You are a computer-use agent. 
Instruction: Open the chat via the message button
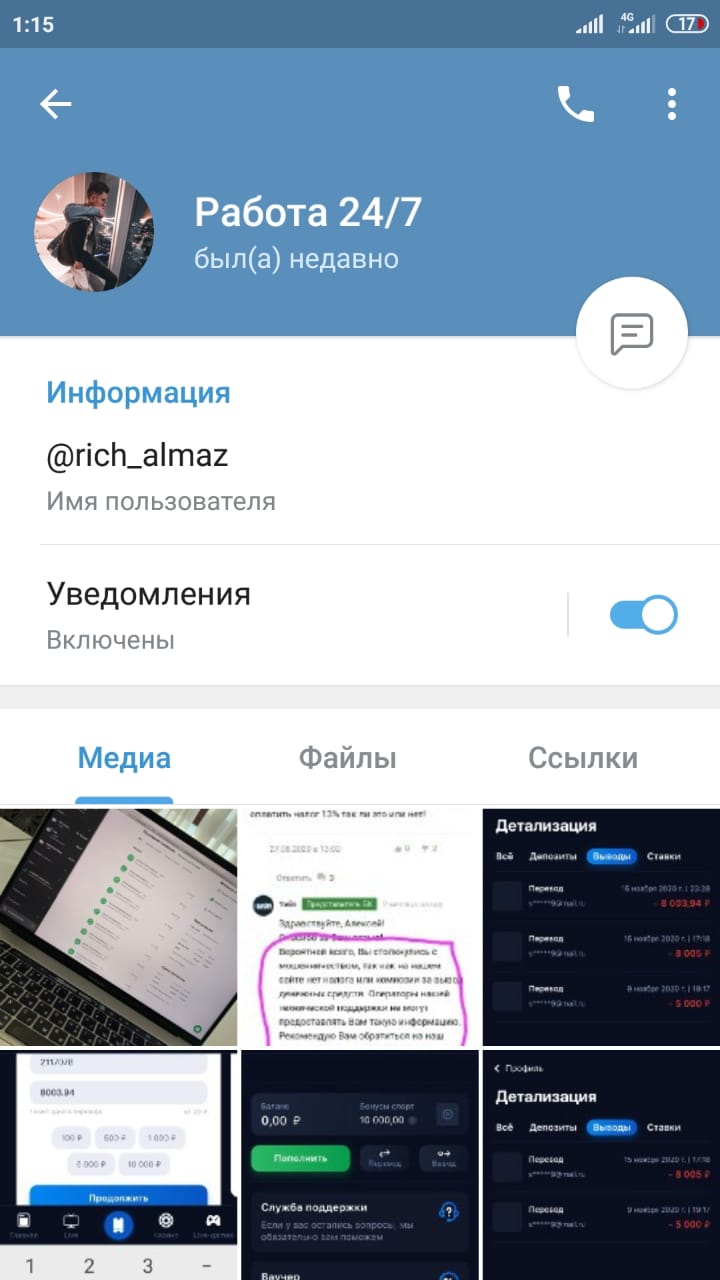632,333
